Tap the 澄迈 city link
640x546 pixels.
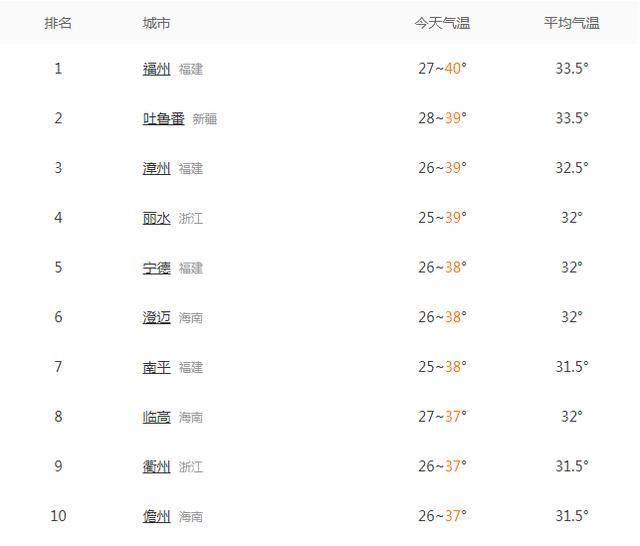click(x=156, y=318)
